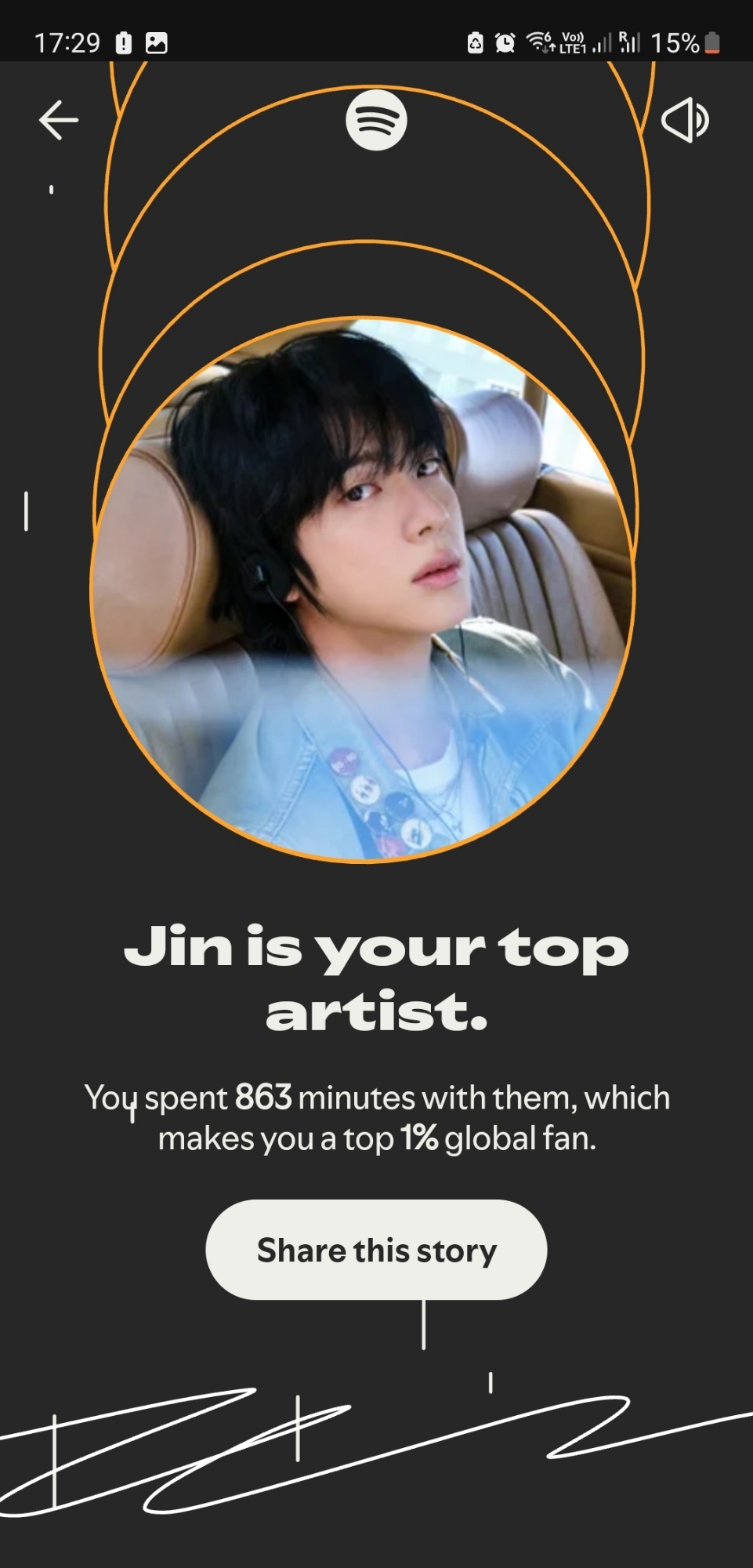Go back using the top-left arrow

(x=59, y=120)
